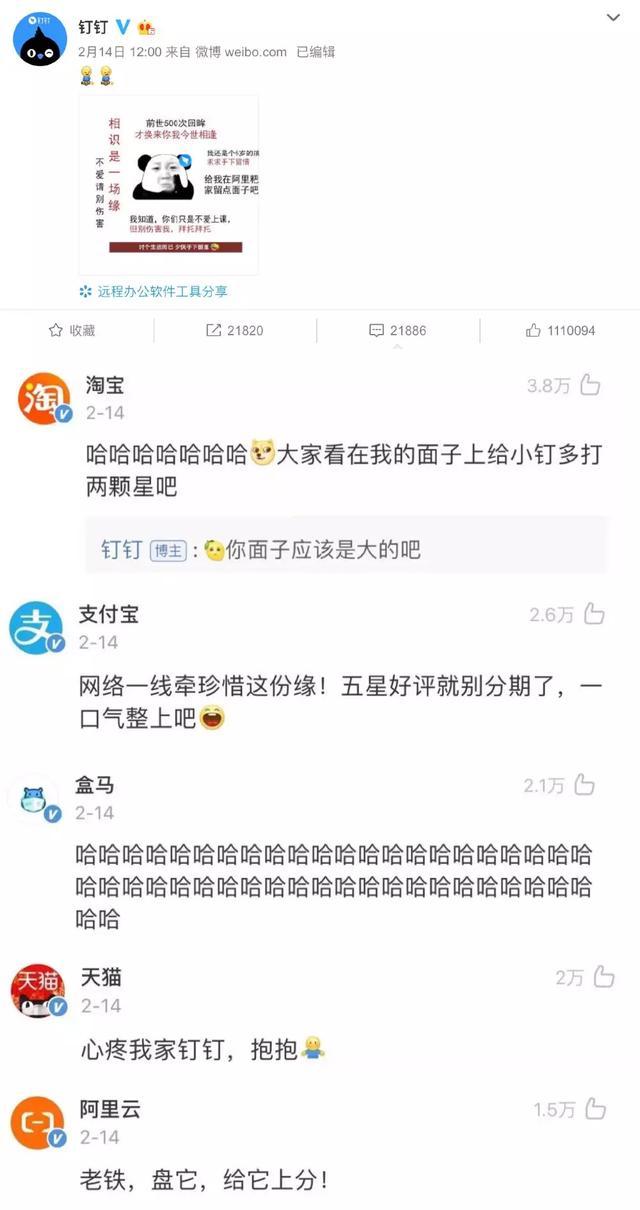Tap 收藏 to bookmark this post
Image resolution: width=640 pixels, height=1210 pixels.
[x=72, y=330]
